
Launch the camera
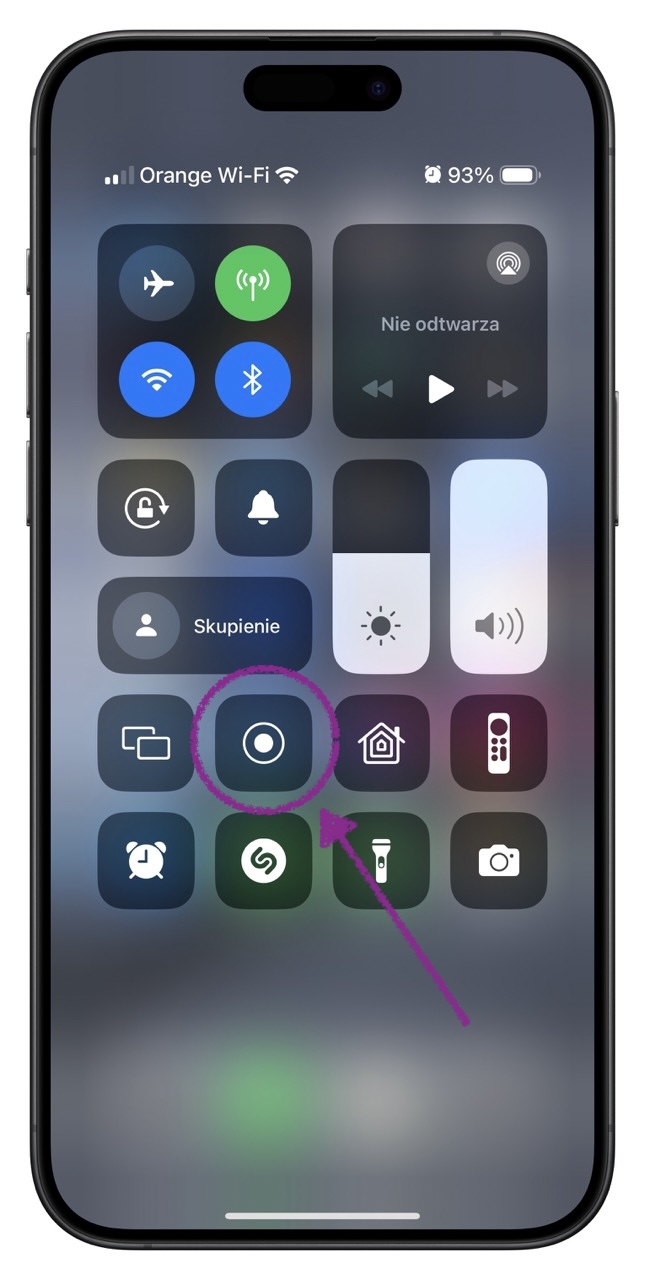coord(498,860)
